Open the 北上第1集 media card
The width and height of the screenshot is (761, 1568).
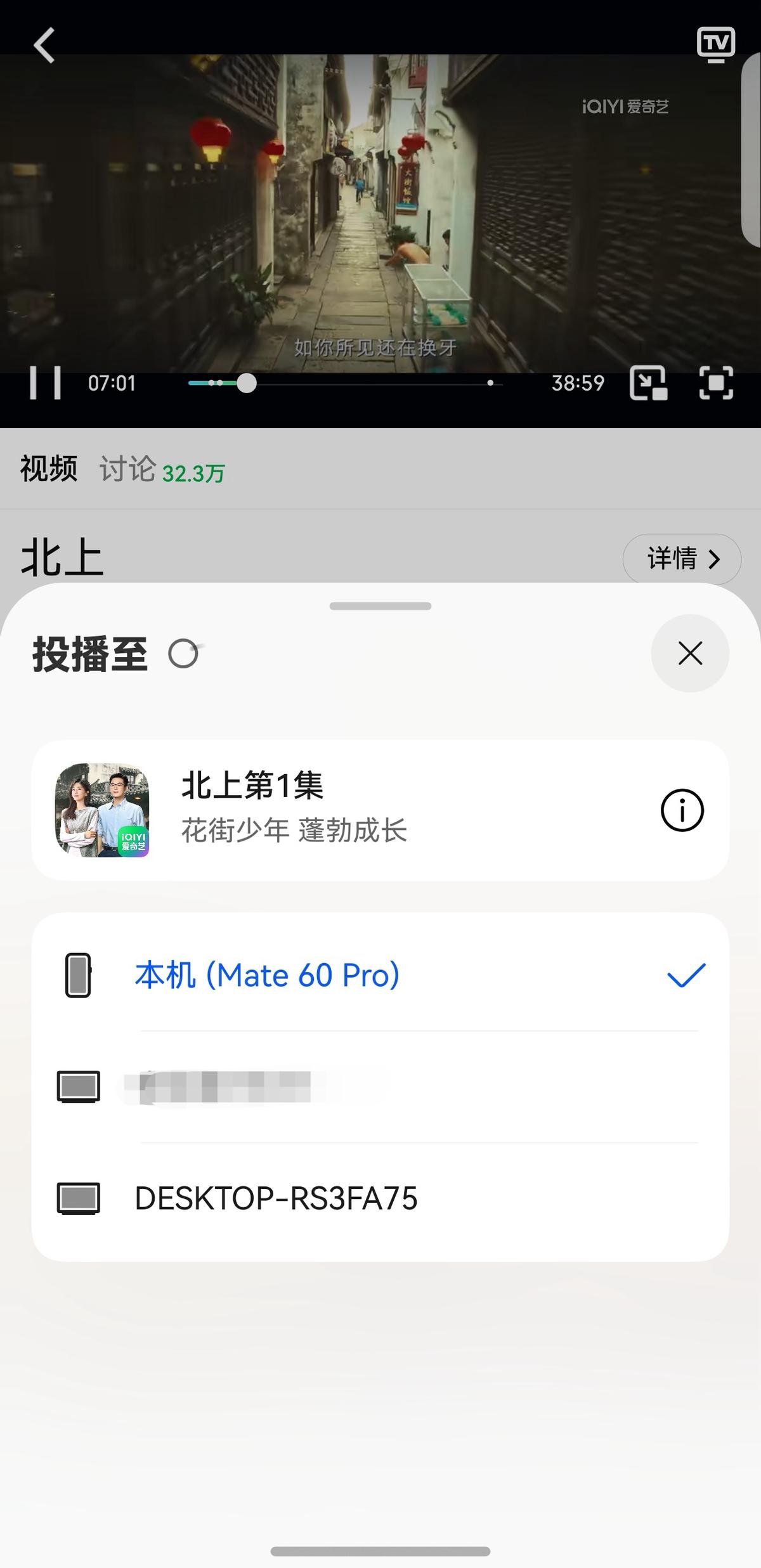[x=380, y=810]
